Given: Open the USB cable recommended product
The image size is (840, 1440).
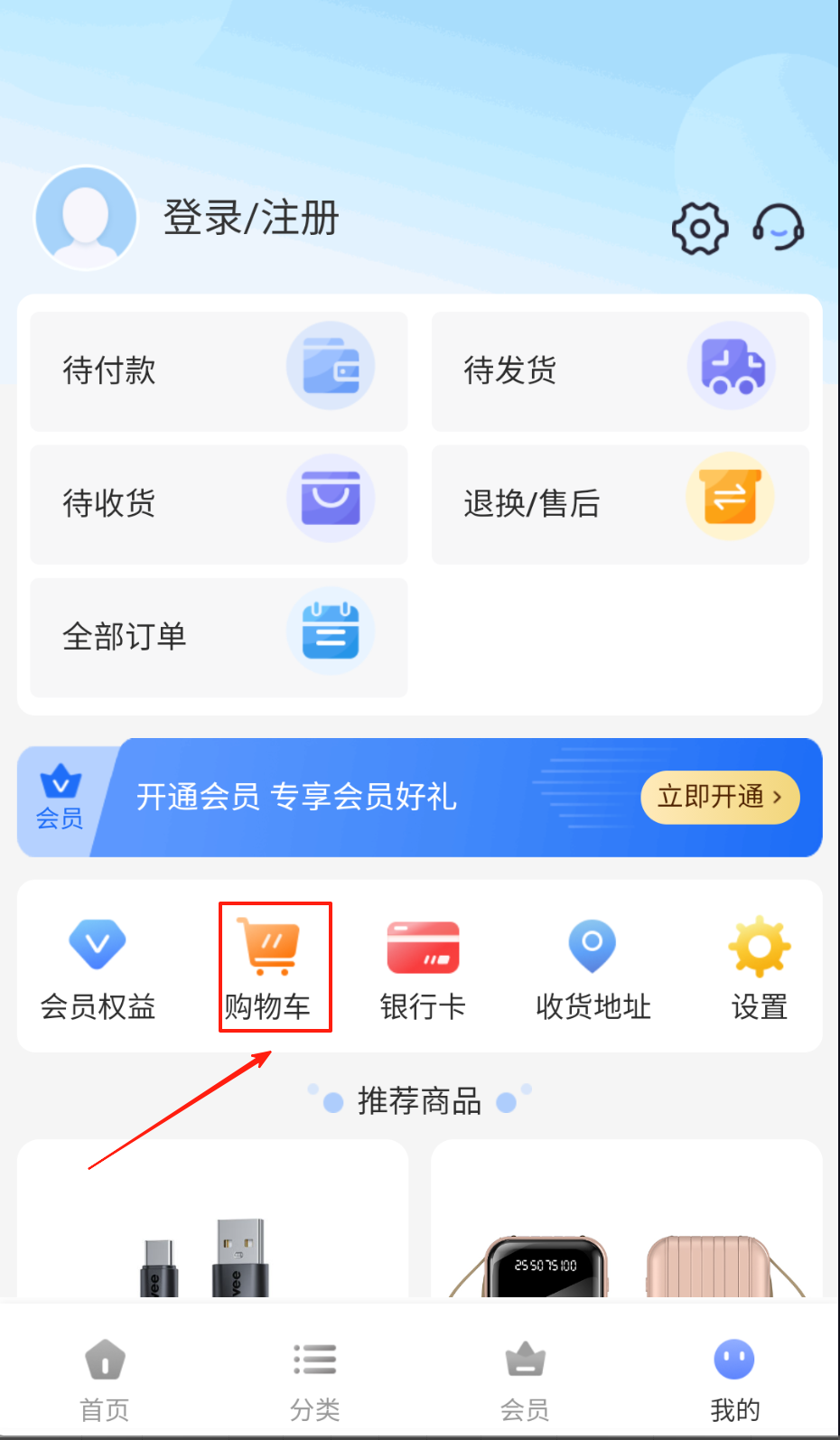Looking at the screenshot, I should (x=212, y=1229).
